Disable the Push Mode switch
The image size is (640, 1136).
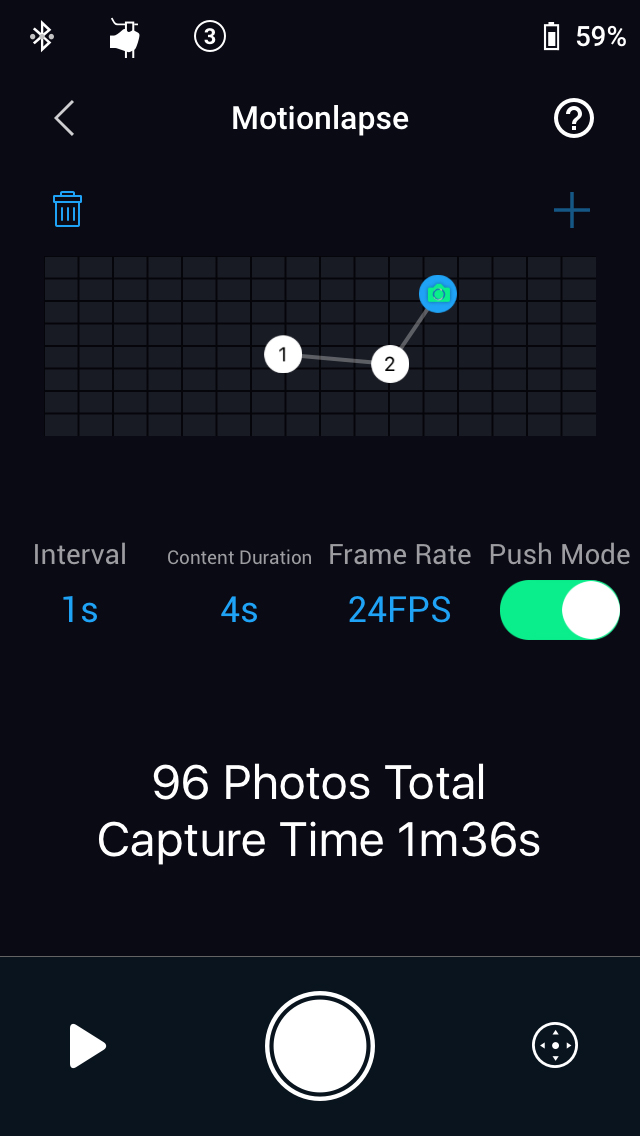560,610
